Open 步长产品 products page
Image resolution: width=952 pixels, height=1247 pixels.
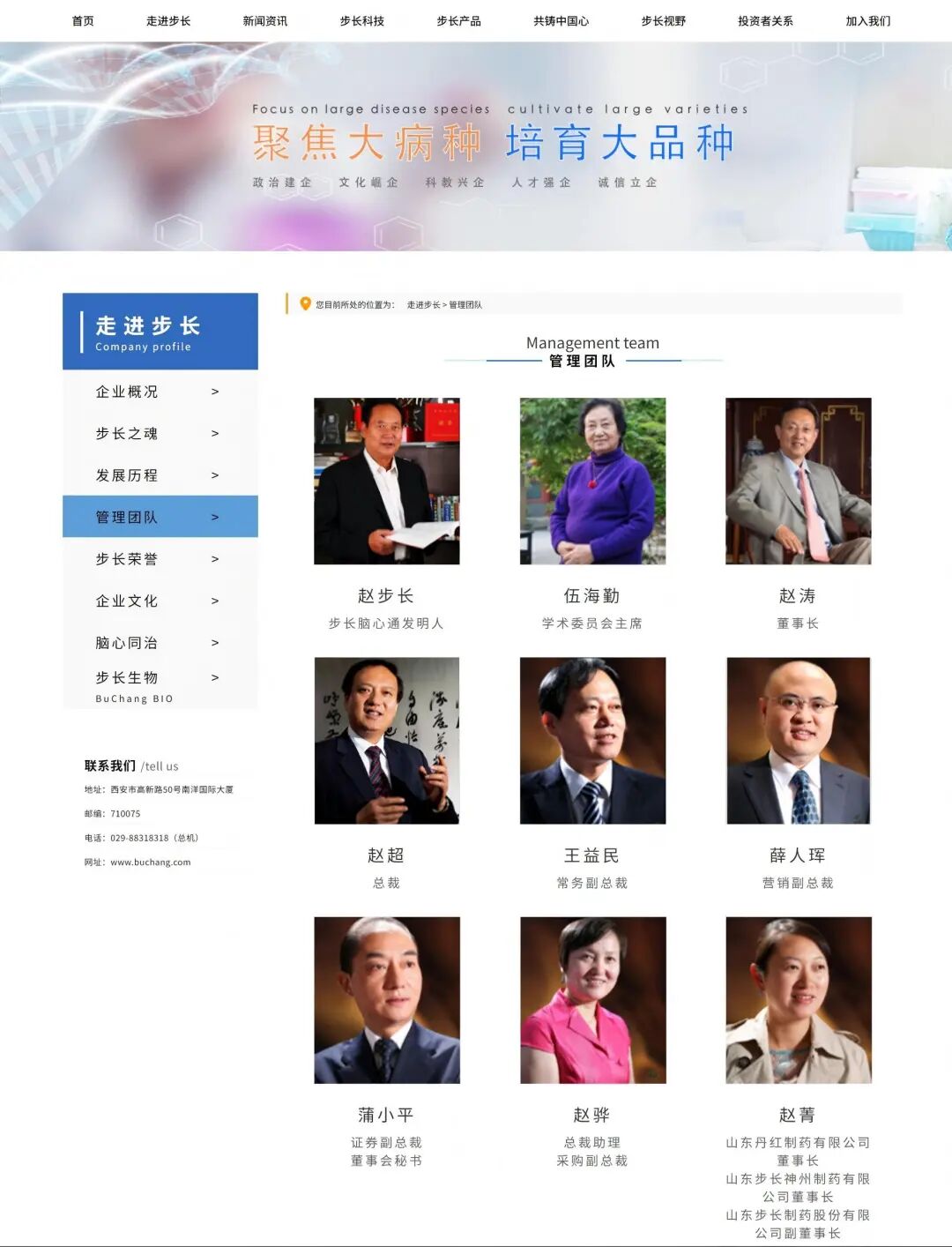click(459, 20)
